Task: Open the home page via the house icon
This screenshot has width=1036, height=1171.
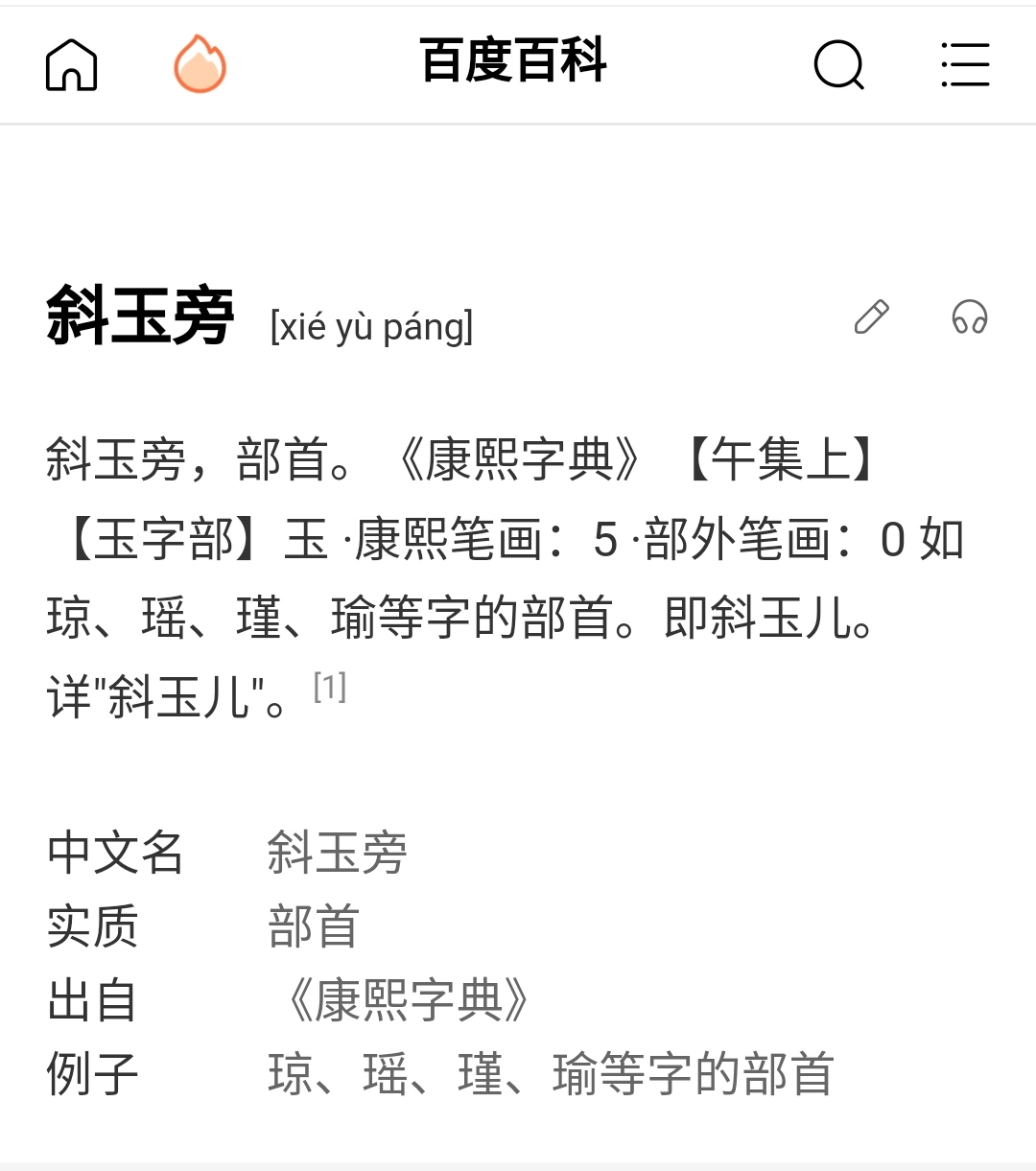Action: tap(70, 64)
